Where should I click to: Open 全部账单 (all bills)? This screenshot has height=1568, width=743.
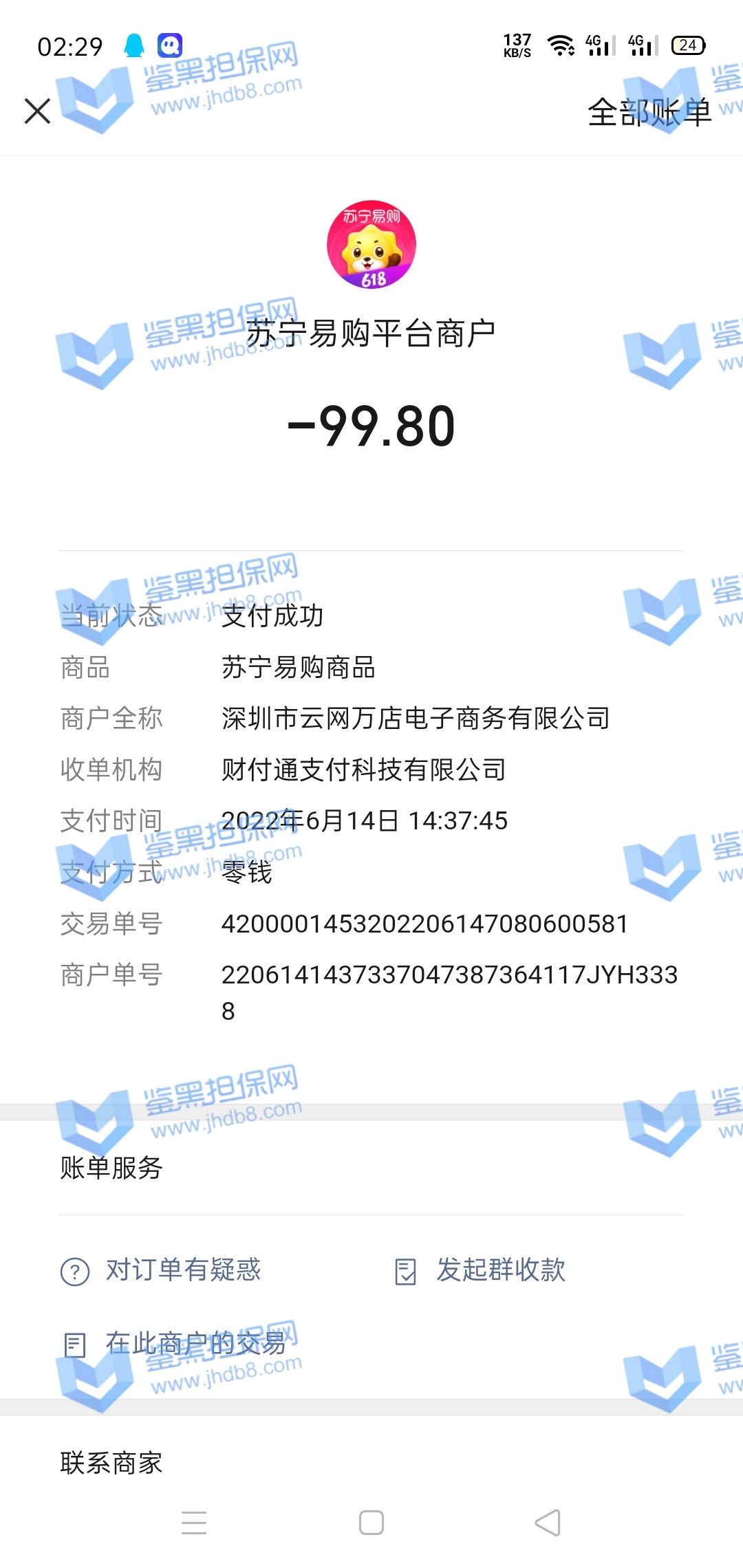coord(649,112)
